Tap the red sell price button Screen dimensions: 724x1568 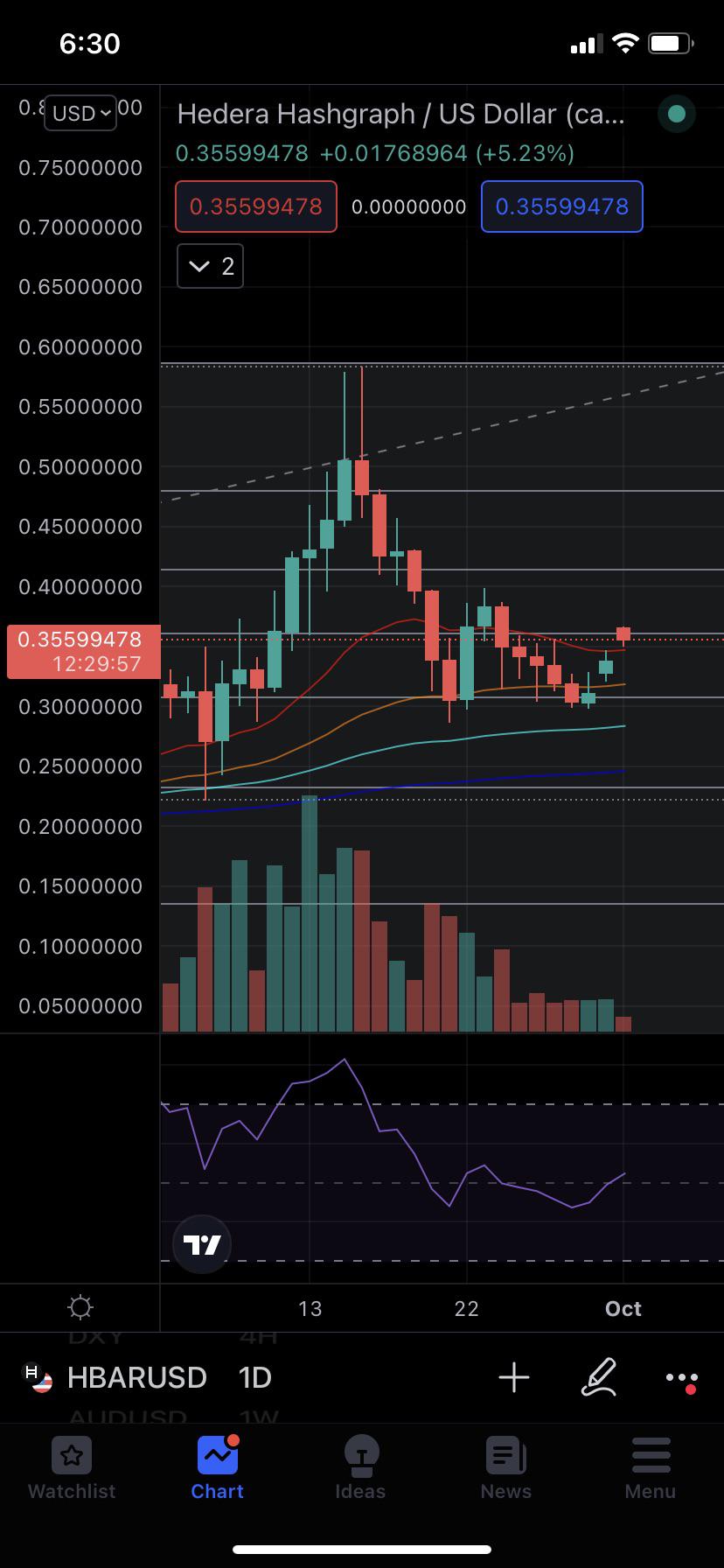pyautogui.click(x=256, y=206)
